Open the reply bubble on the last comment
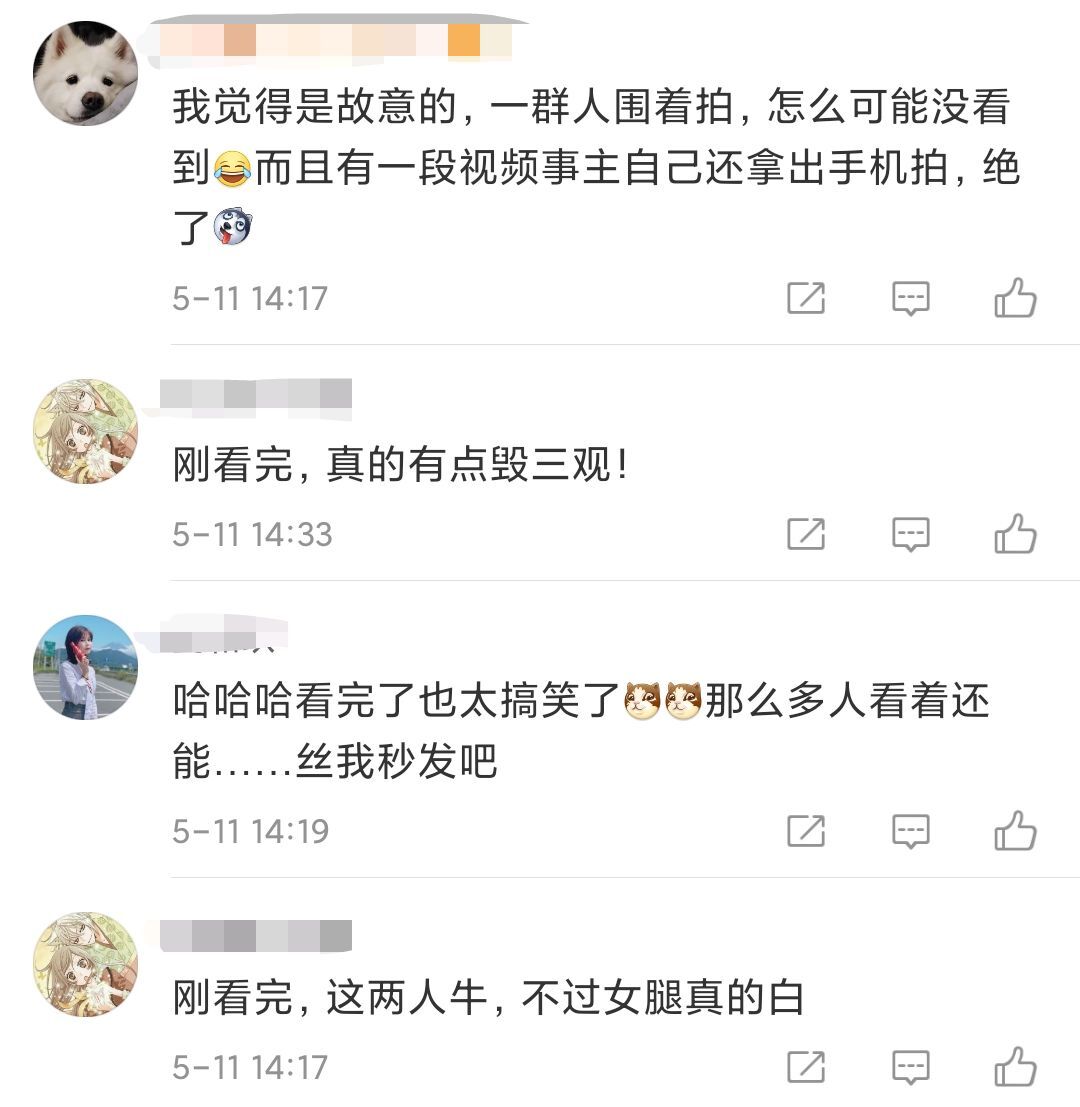This screenshot has height=1107, width=1080. 911,1068
